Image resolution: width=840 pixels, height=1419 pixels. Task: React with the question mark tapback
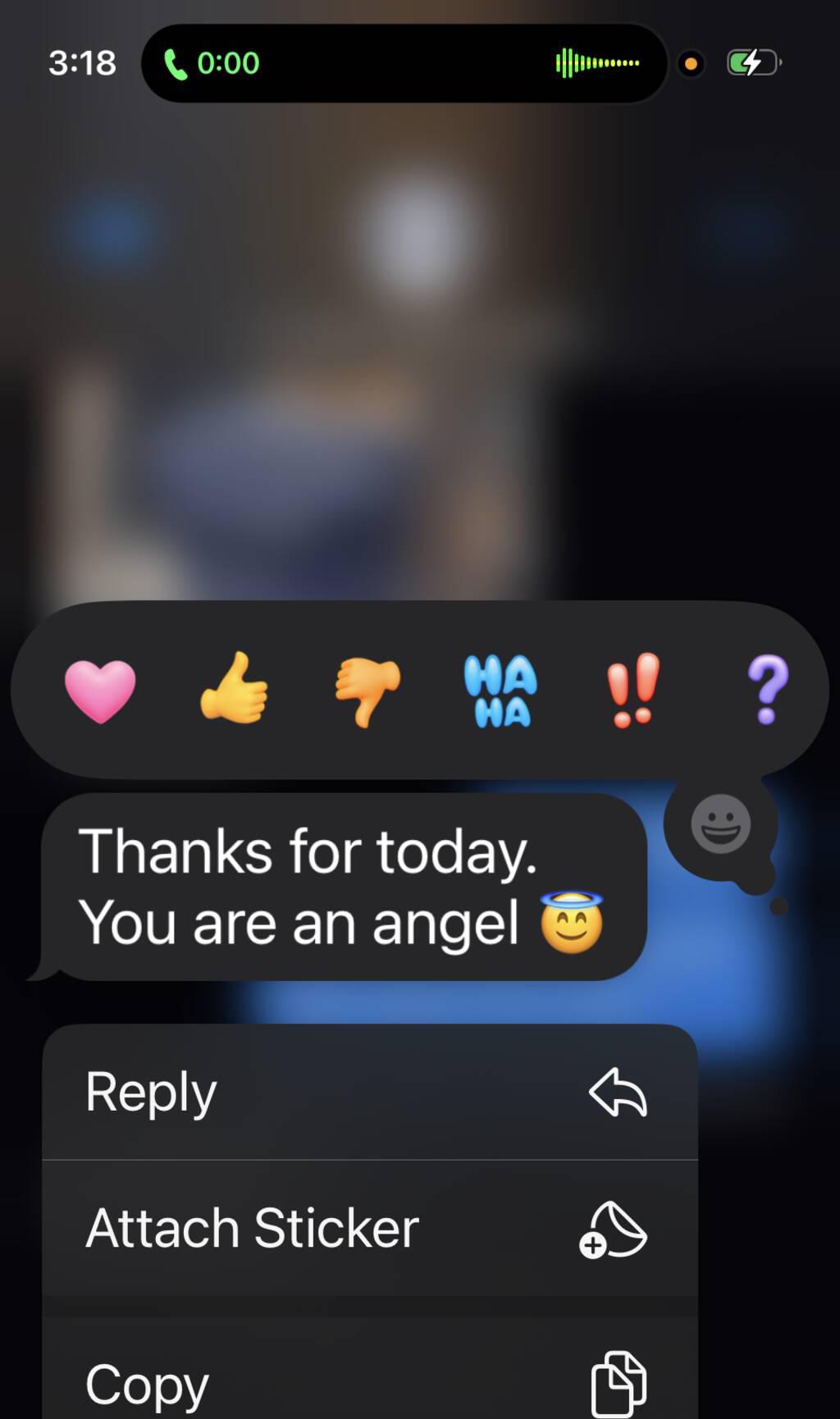coord(767,690)
